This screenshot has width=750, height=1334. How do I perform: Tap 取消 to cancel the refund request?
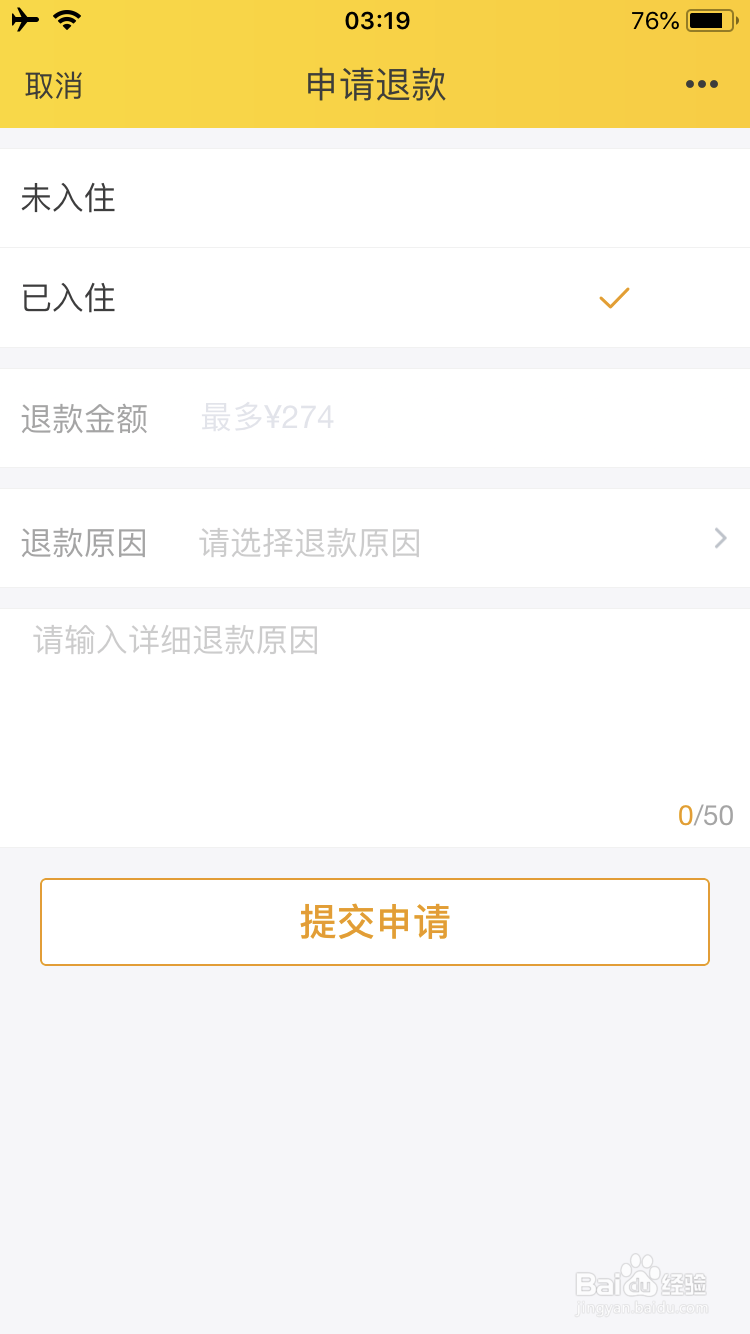point(54,86)
